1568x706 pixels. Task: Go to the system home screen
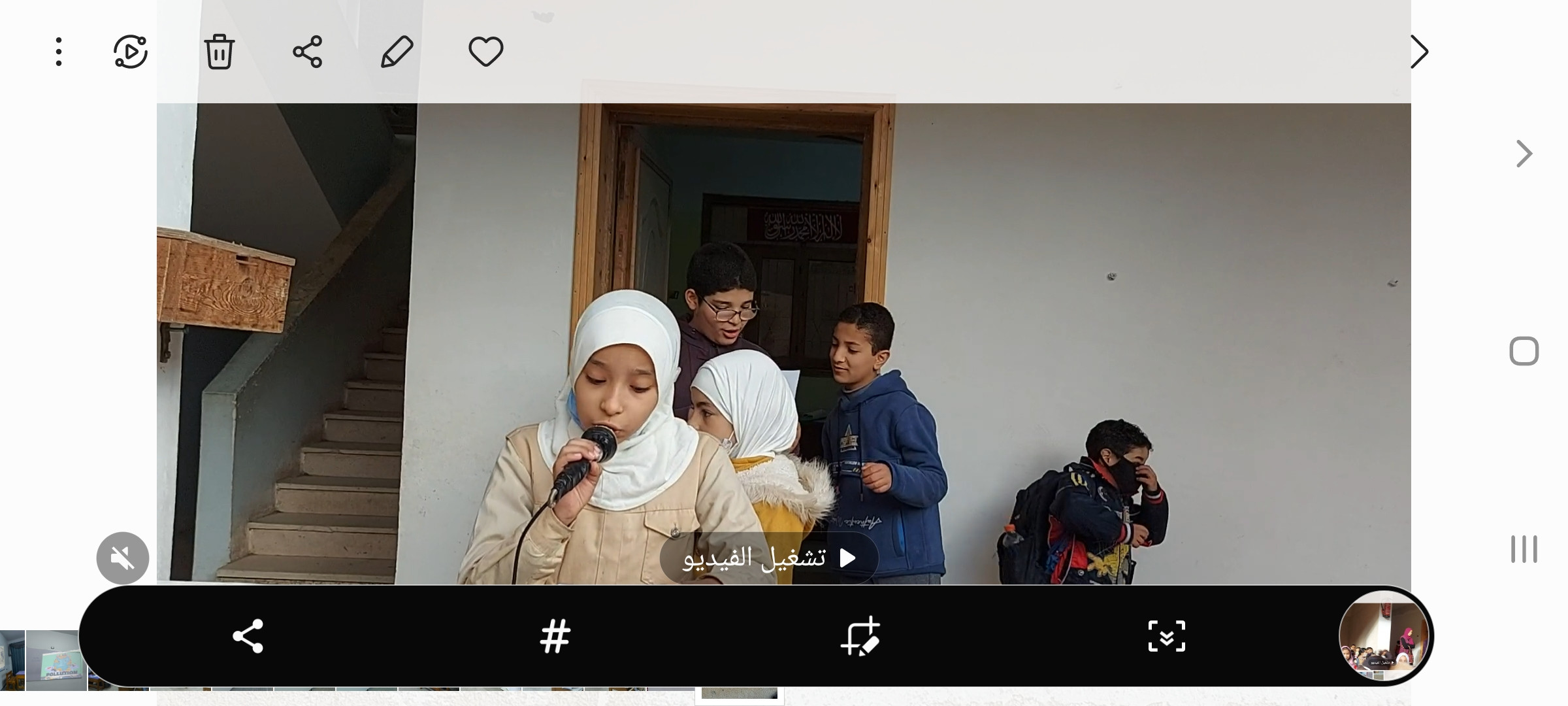(1524, 351)
